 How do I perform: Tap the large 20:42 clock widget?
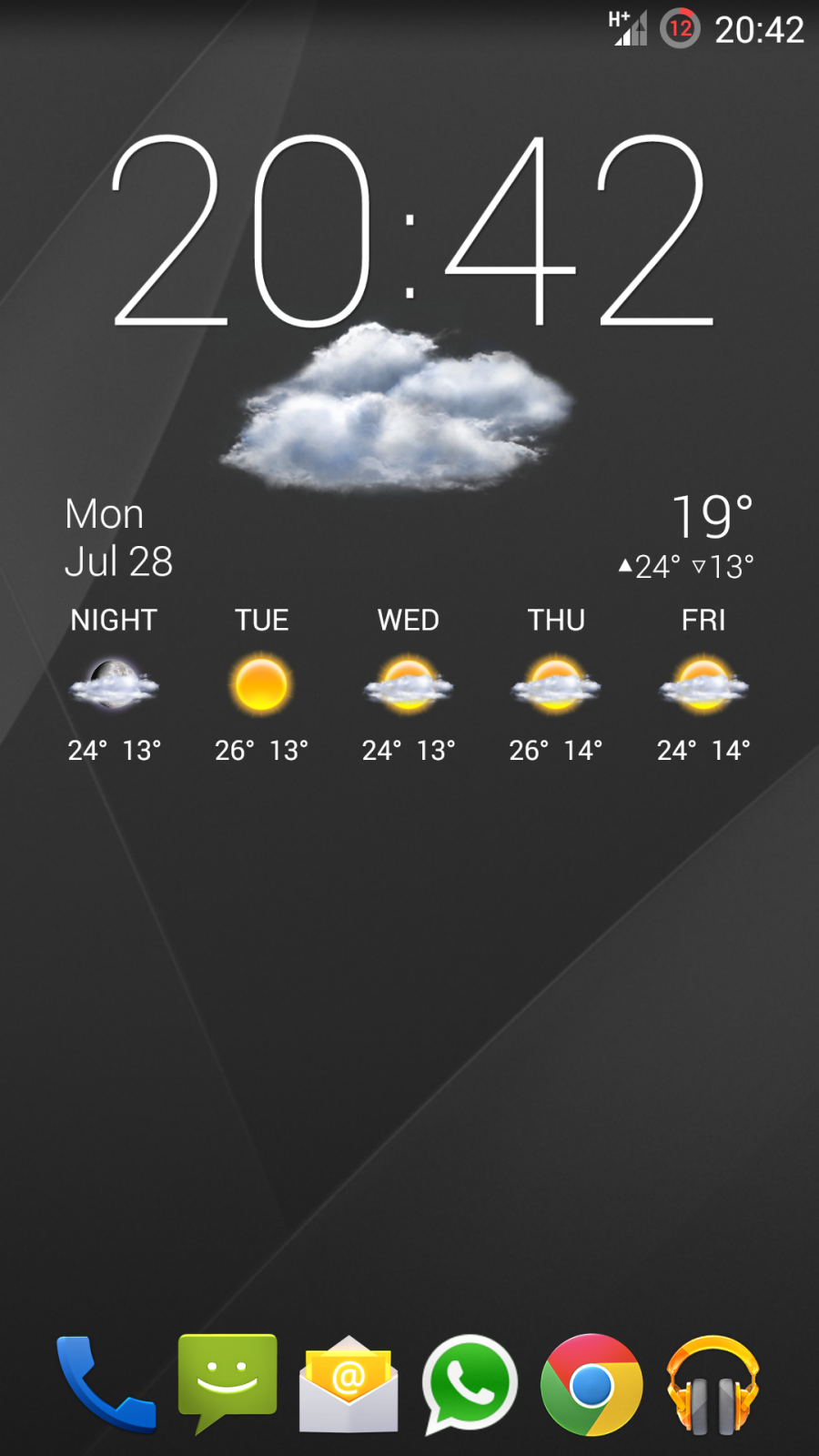pyautogui.click(x=411, y=232)
